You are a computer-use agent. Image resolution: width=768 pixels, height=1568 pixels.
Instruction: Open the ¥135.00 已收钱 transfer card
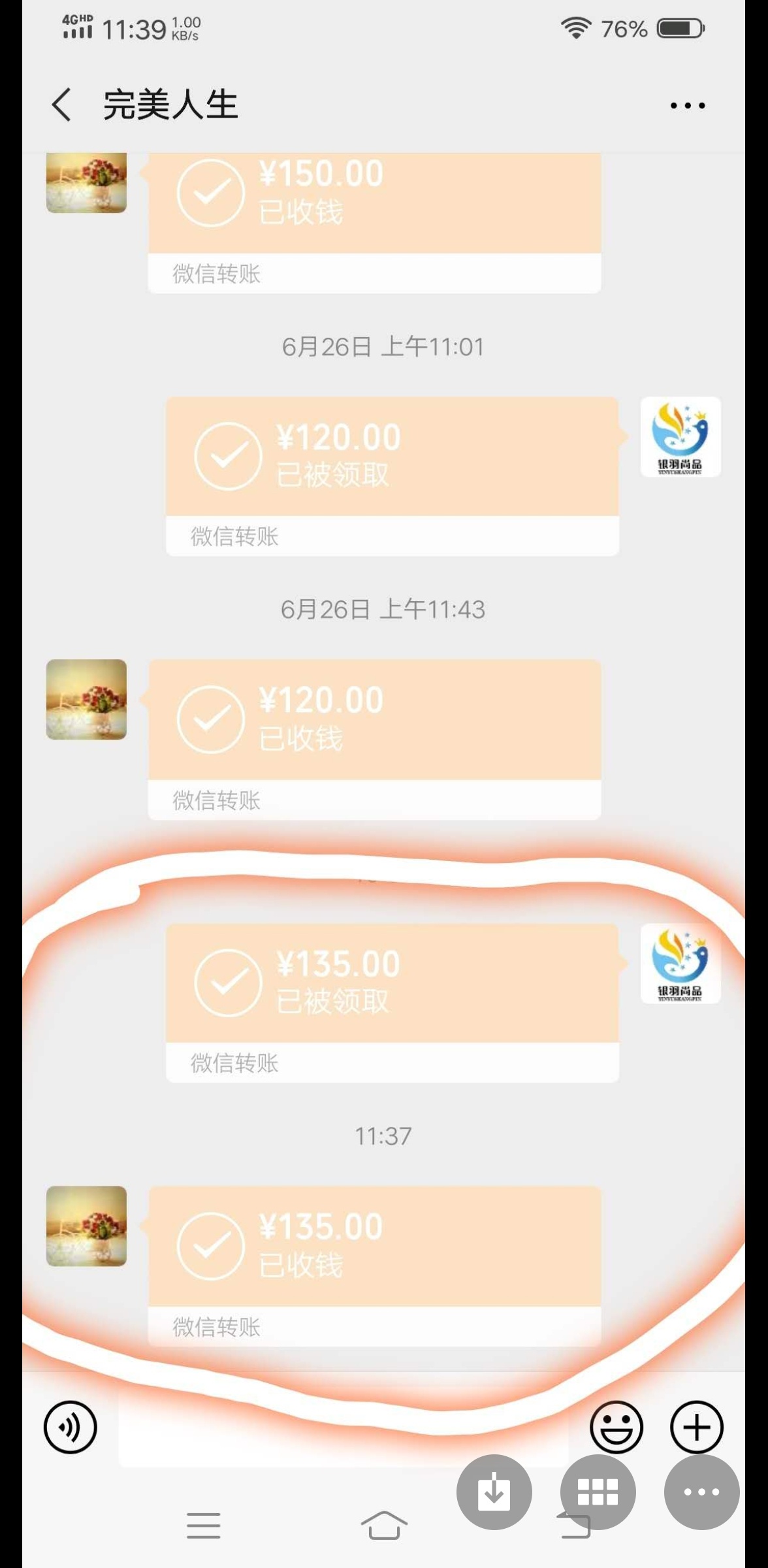point(374,1247)
